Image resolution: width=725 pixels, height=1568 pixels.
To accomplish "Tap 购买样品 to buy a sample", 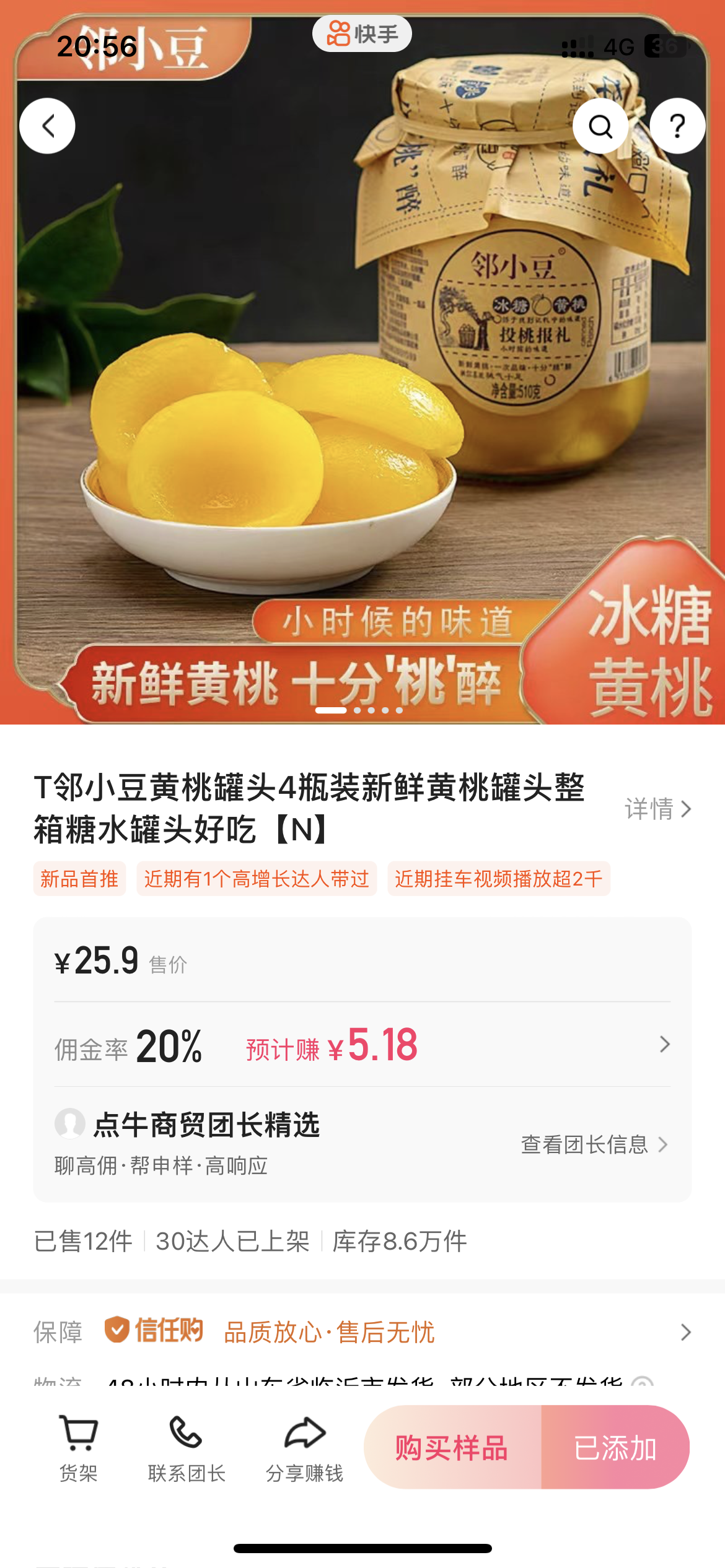I will point(452,1448).
